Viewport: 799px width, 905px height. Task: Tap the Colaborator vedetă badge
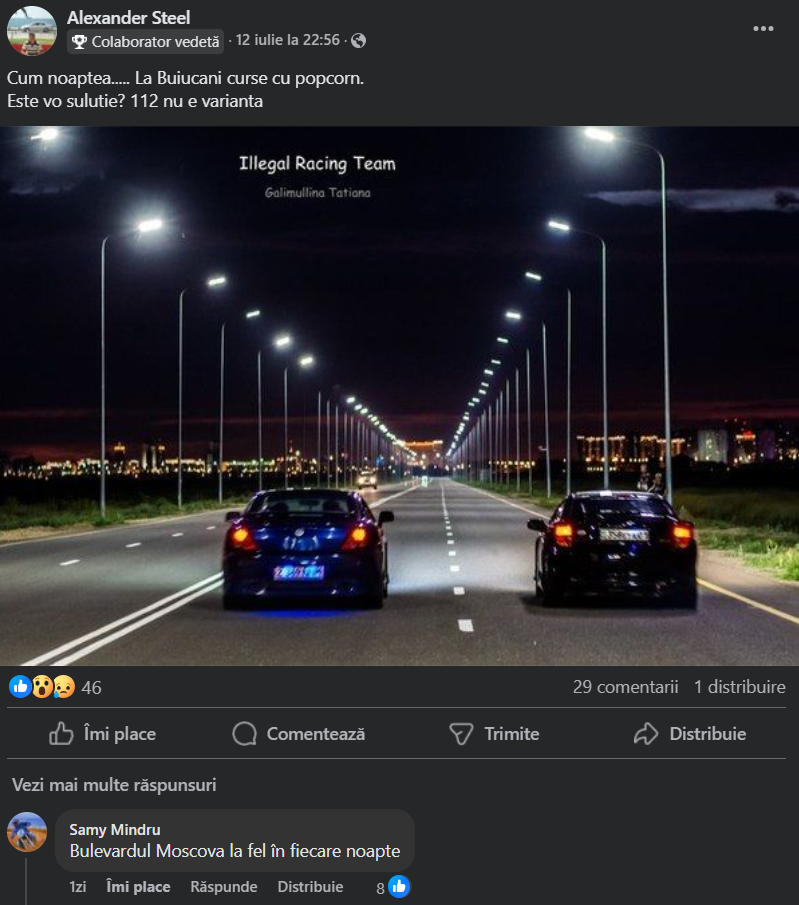146,42
